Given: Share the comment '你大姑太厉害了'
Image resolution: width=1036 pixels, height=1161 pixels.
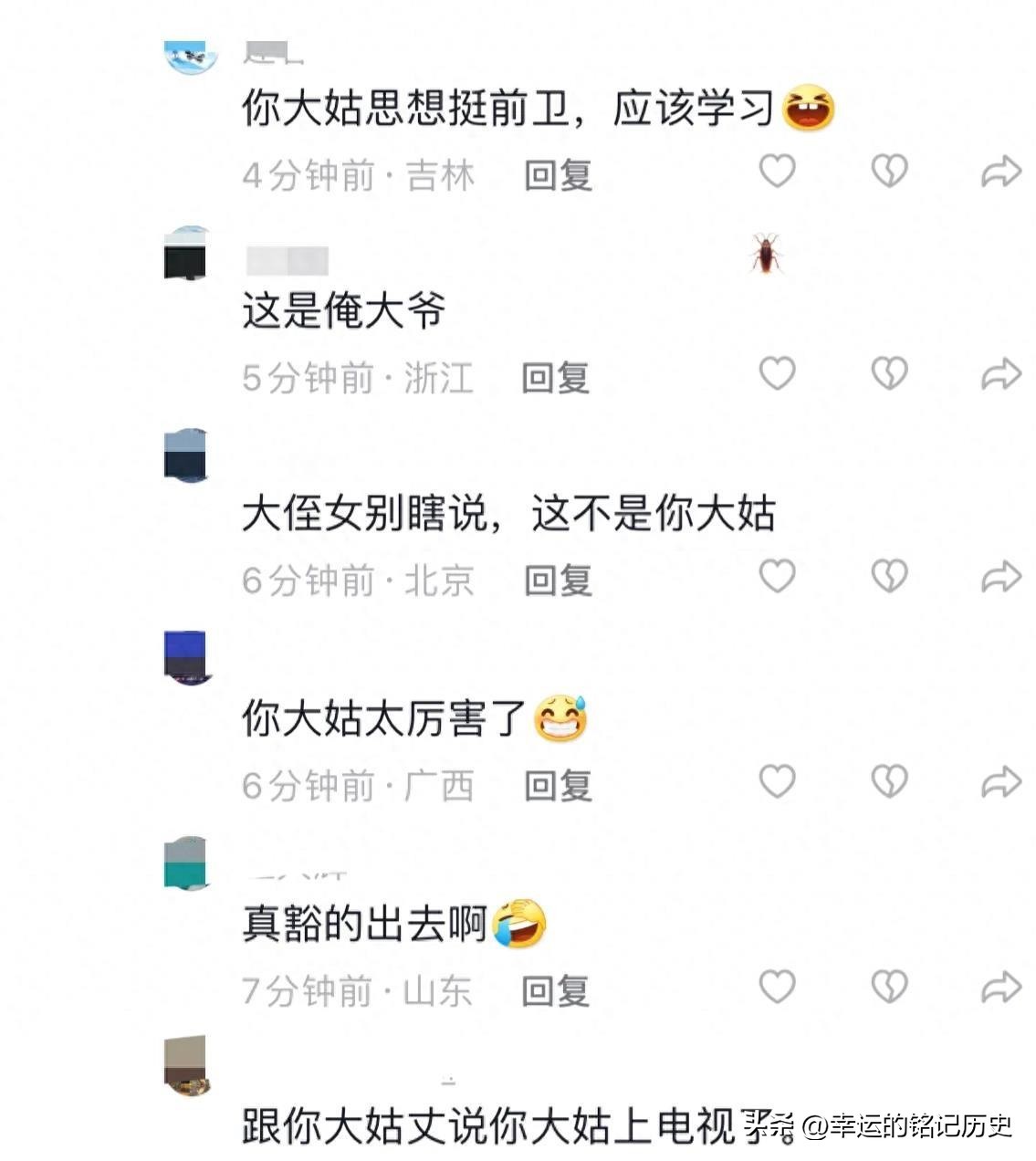Looking at the screenshot, I should [1000, 781].
